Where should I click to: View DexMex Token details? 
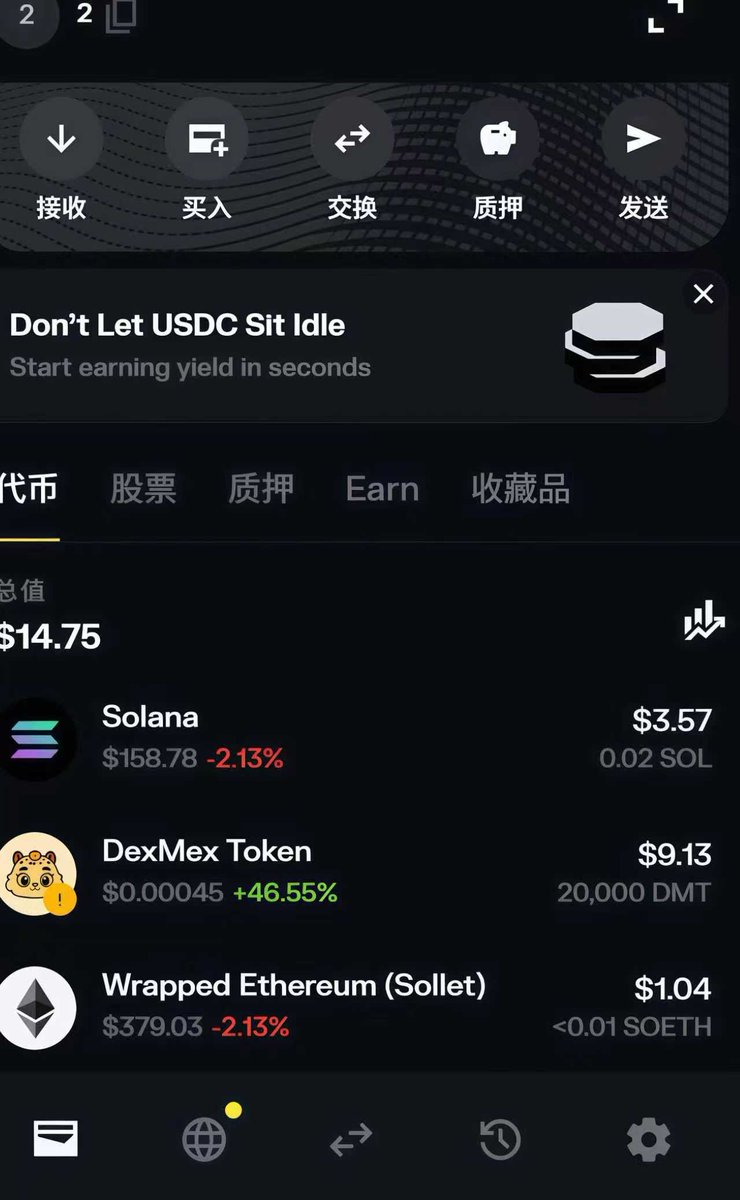[360, 872]
